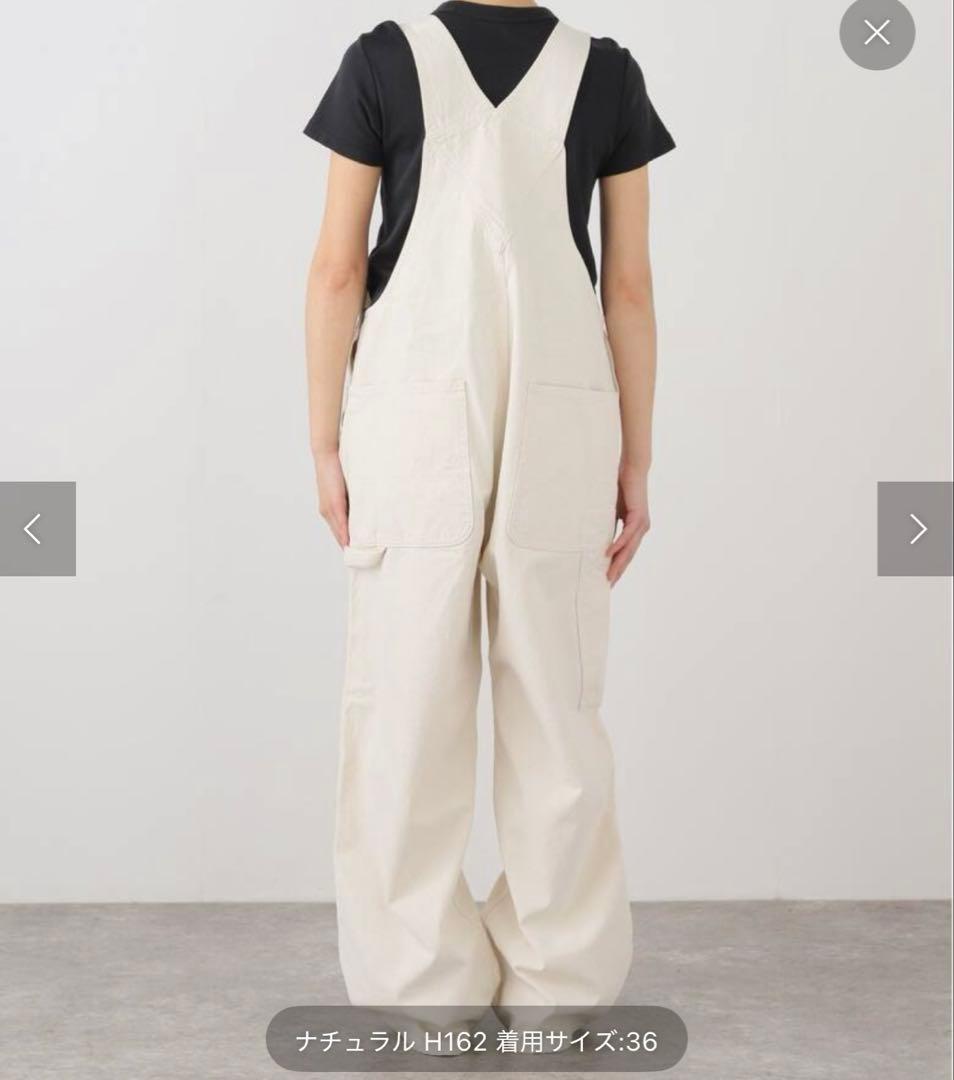Go back to the previous product photo
This screenshot has height=1080, width=954.
[x=37, y=529]
